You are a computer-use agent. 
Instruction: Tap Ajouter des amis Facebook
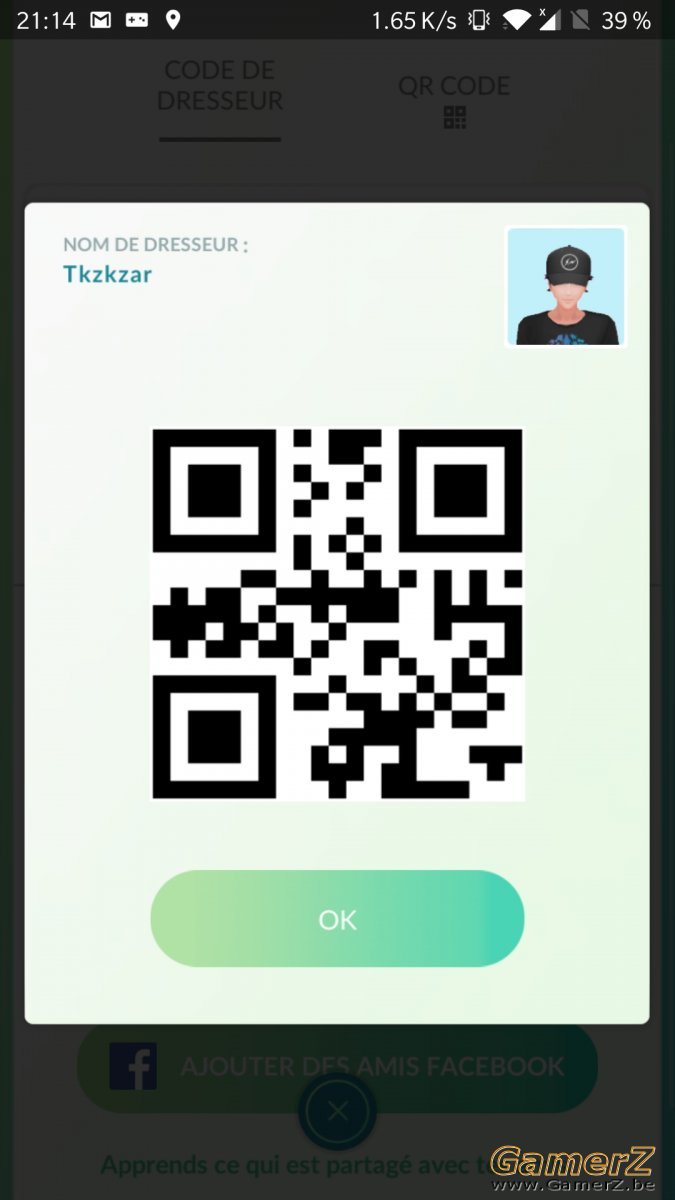[x=337, y=1067]
